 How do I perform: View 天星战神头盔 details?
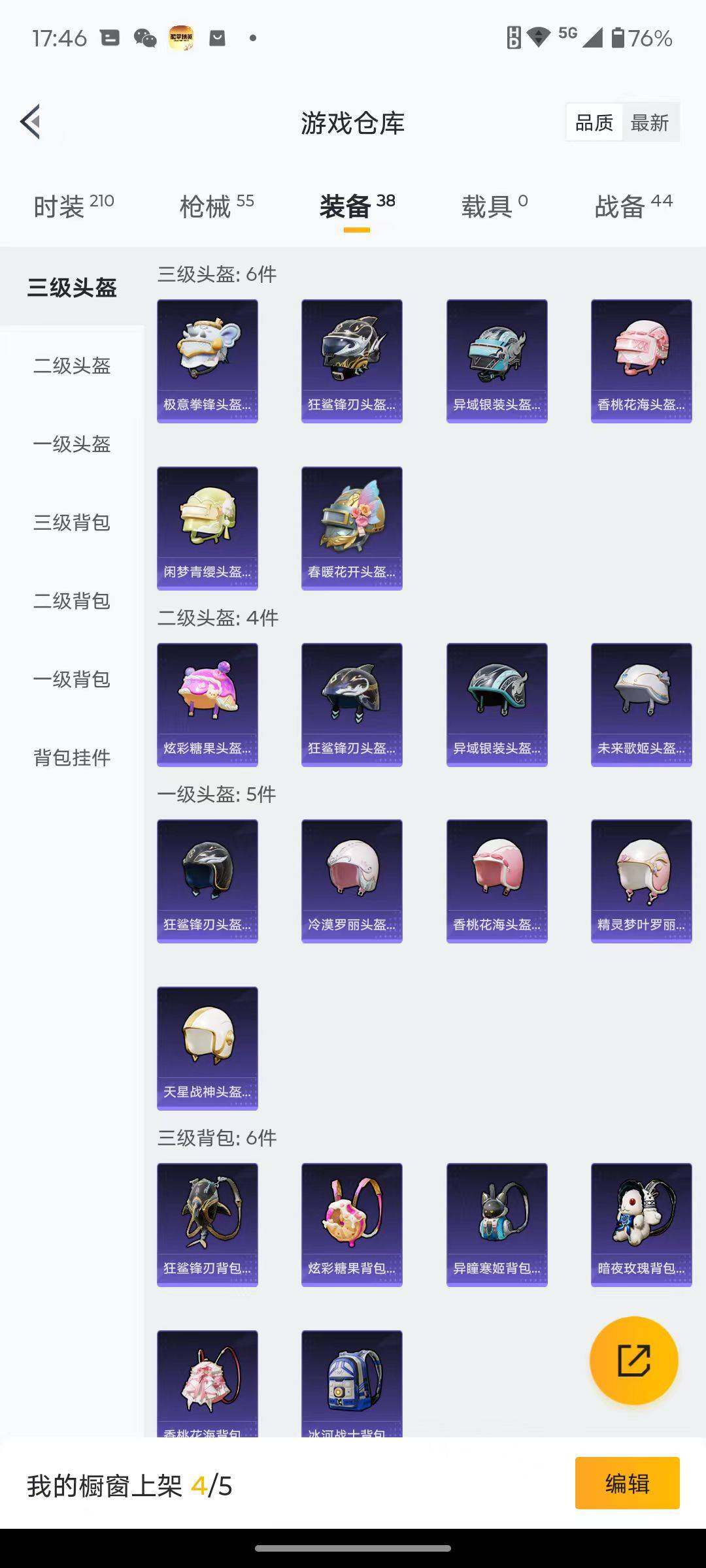pyautogui.click(x=207, y=1048)
